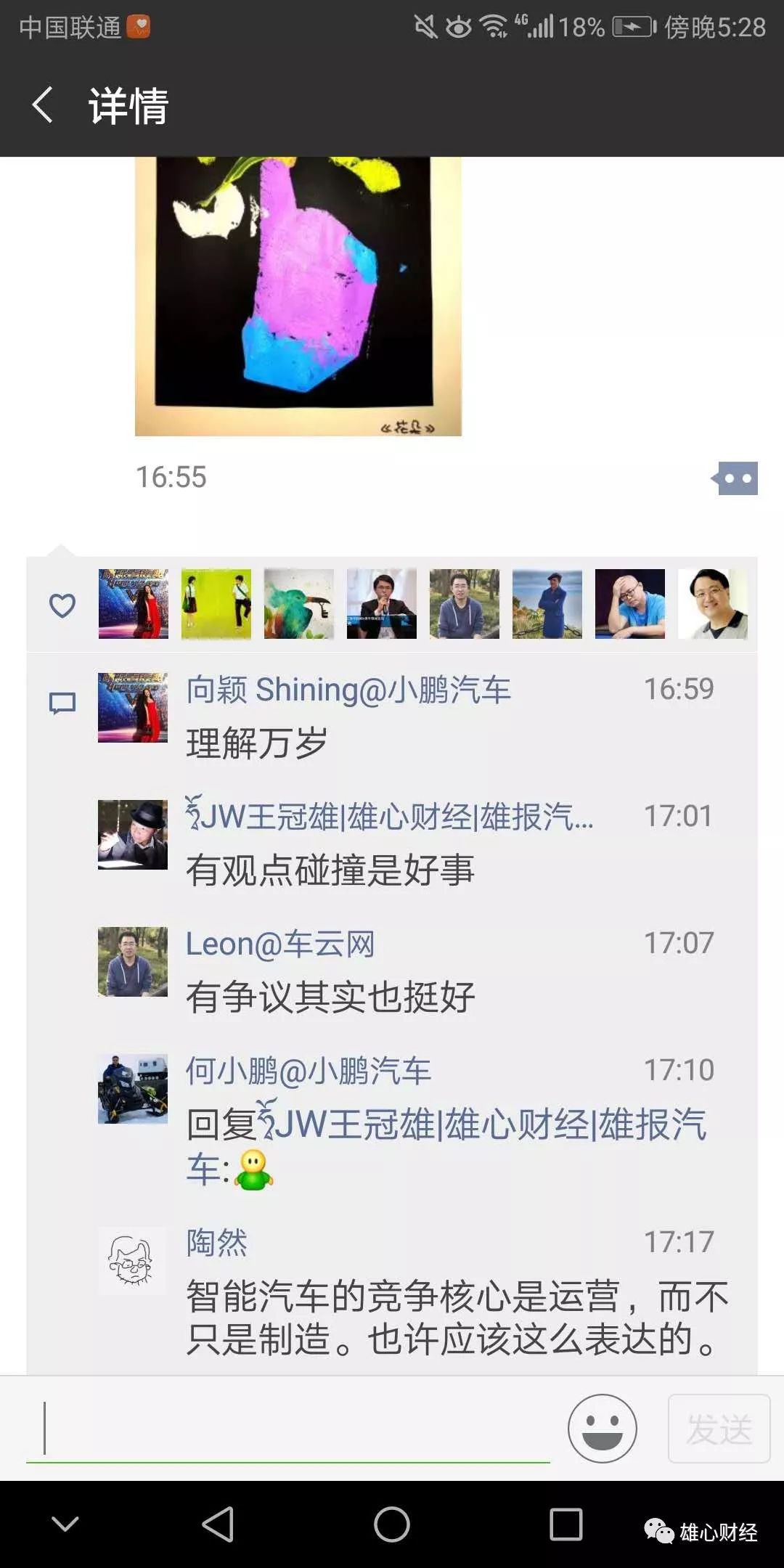Tap 何小鹏@小鹏汽车's name in comments
784x1568 pixels.
pos(309,1071)
